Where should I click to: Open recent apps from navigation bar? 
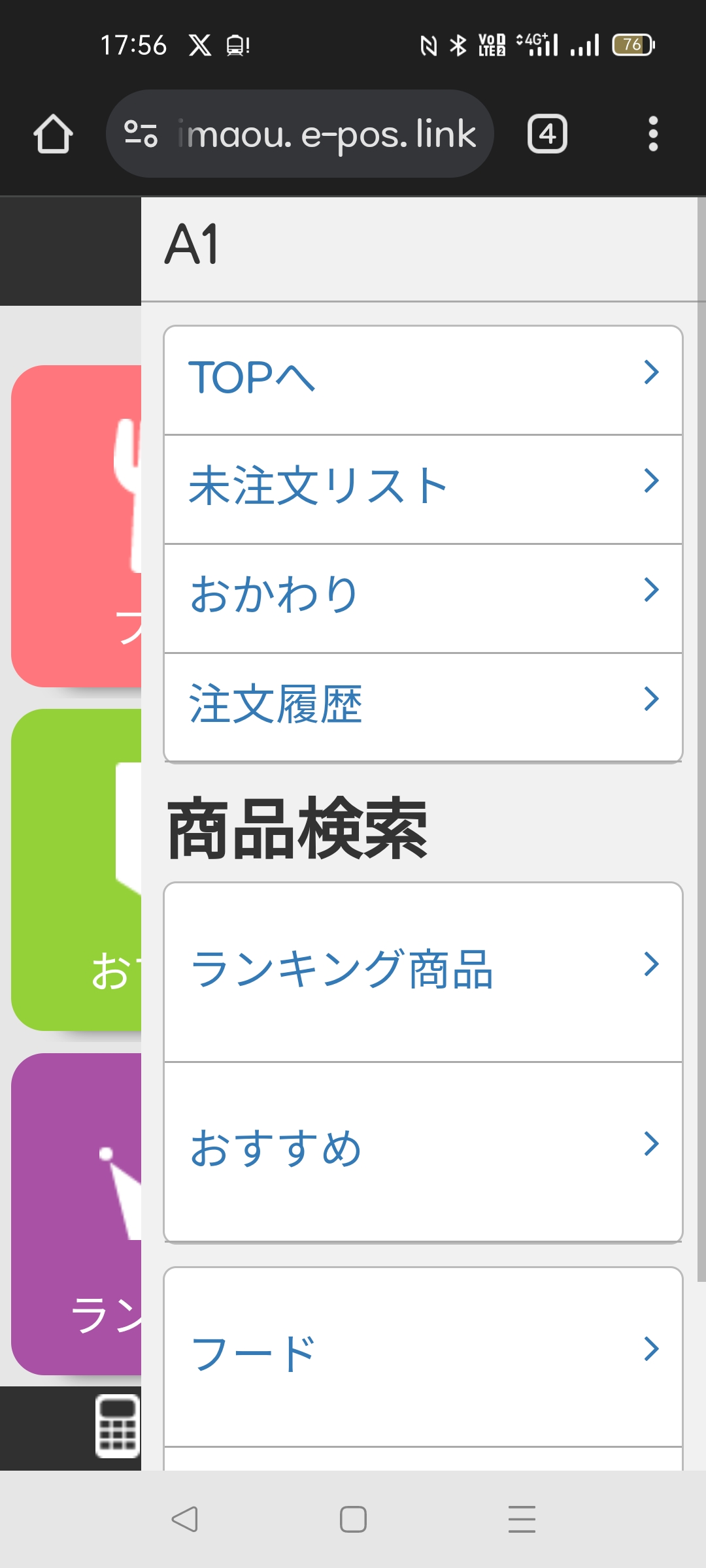coord(522,1519)
